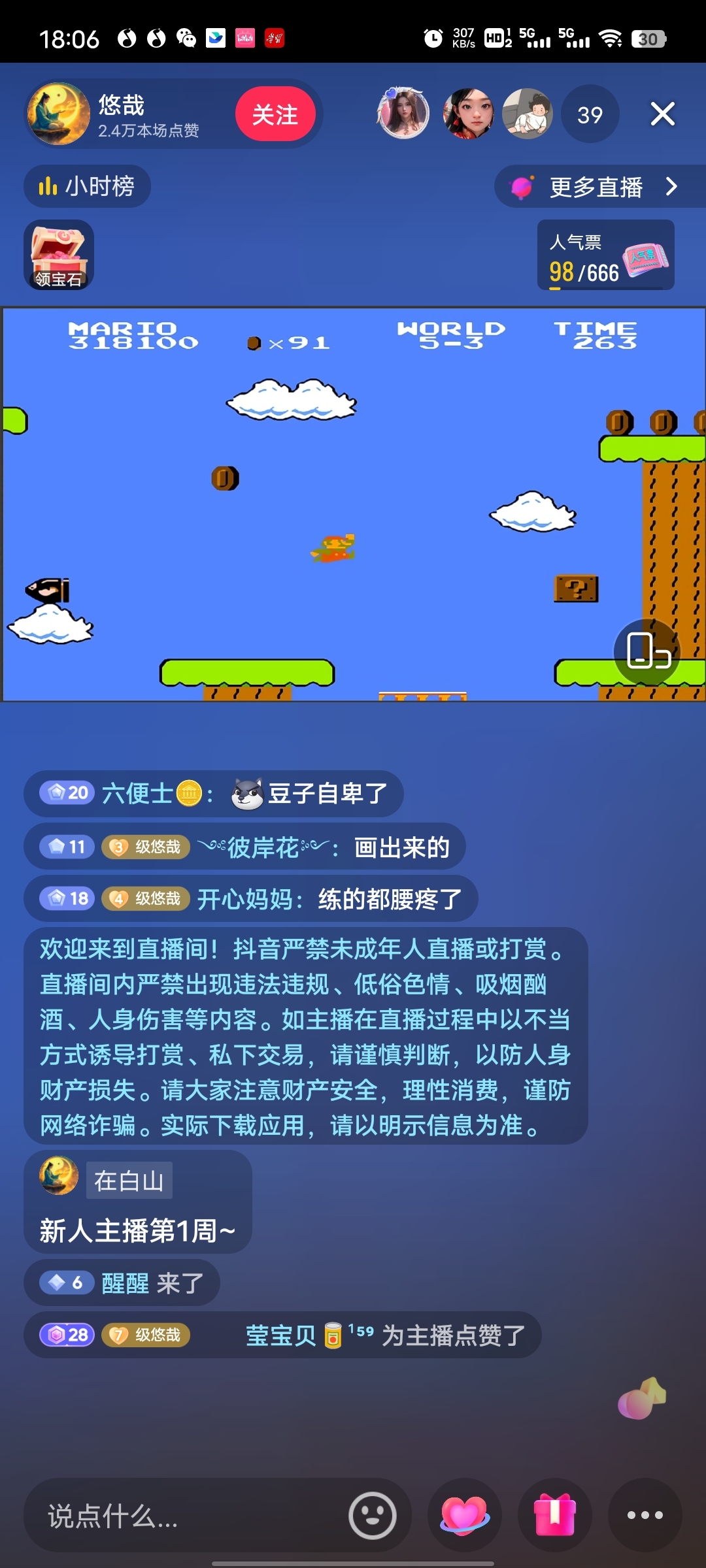Claim gems from 领宝石 chest
This screenshot has width=706, height=1568.
(x=59, y=255)
